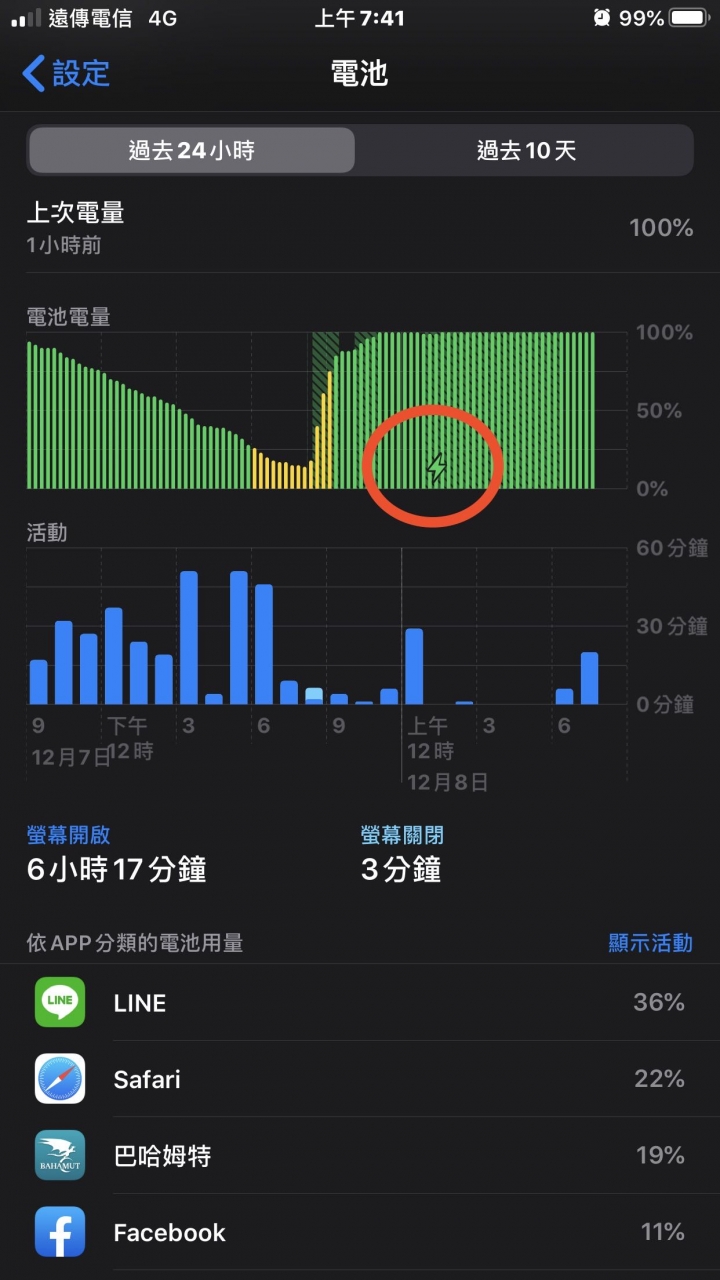Viewport: 720px width, 1280px height.
Task: Open 巴哈姆特 battery usage row
Action: point(360,1156)
